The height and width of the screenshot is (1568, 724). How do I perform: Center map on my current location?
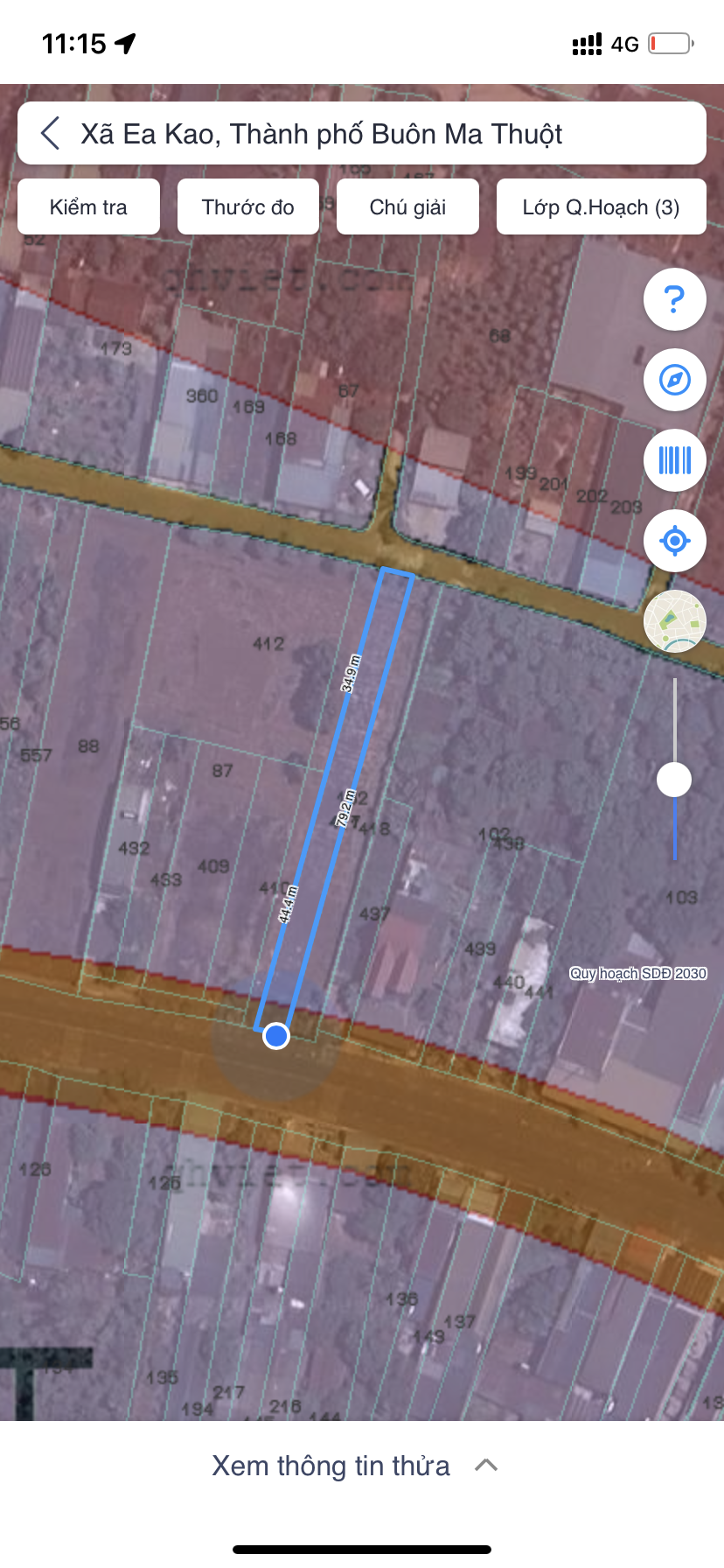pyautogui.click(x=674, y=541)
